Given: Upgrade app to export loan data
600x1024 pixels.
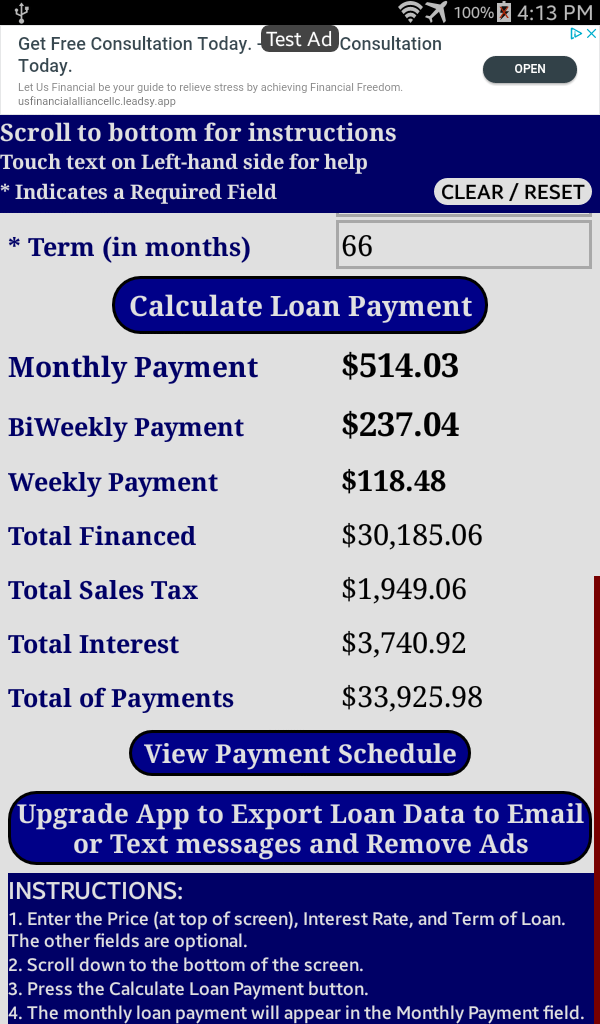Looking at the screenshot, I should pos(300,829).
